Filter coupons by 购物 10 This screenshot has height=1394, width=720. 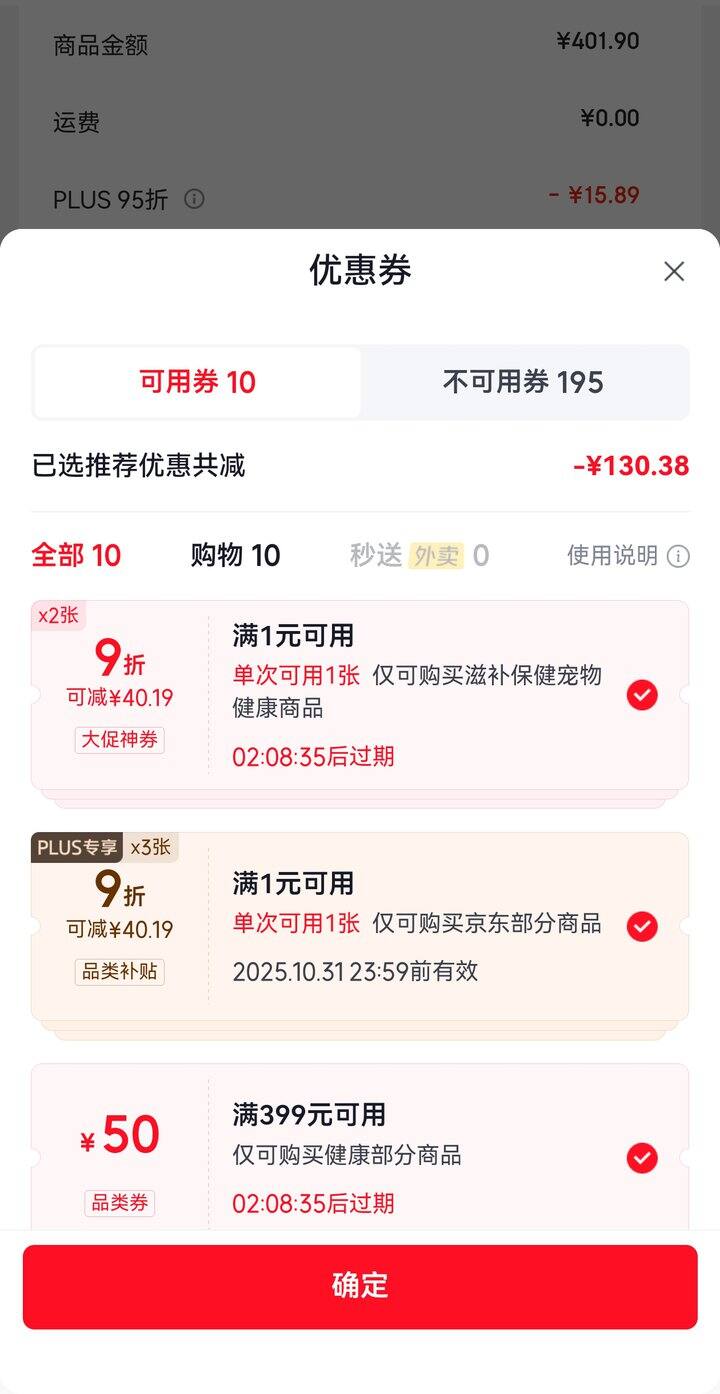point(235,555)
